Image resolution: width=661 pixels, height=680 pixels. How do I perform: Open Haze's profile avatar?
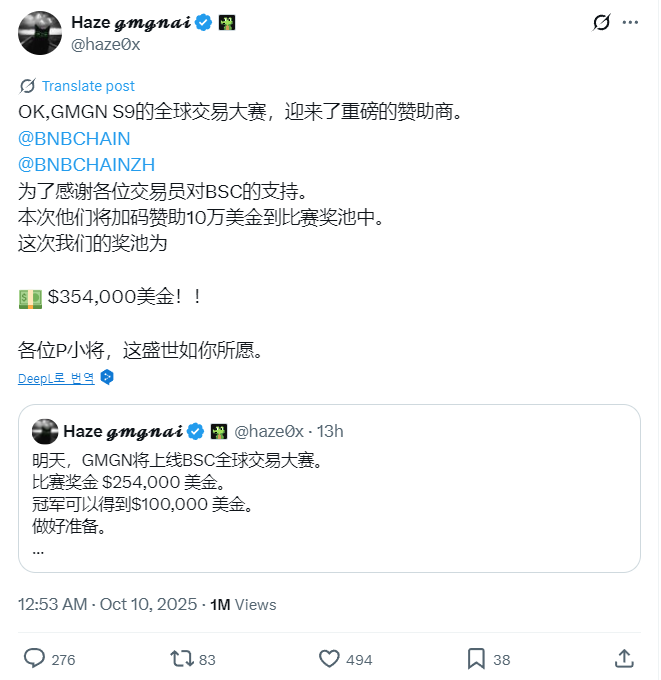(x=40, y=32)
